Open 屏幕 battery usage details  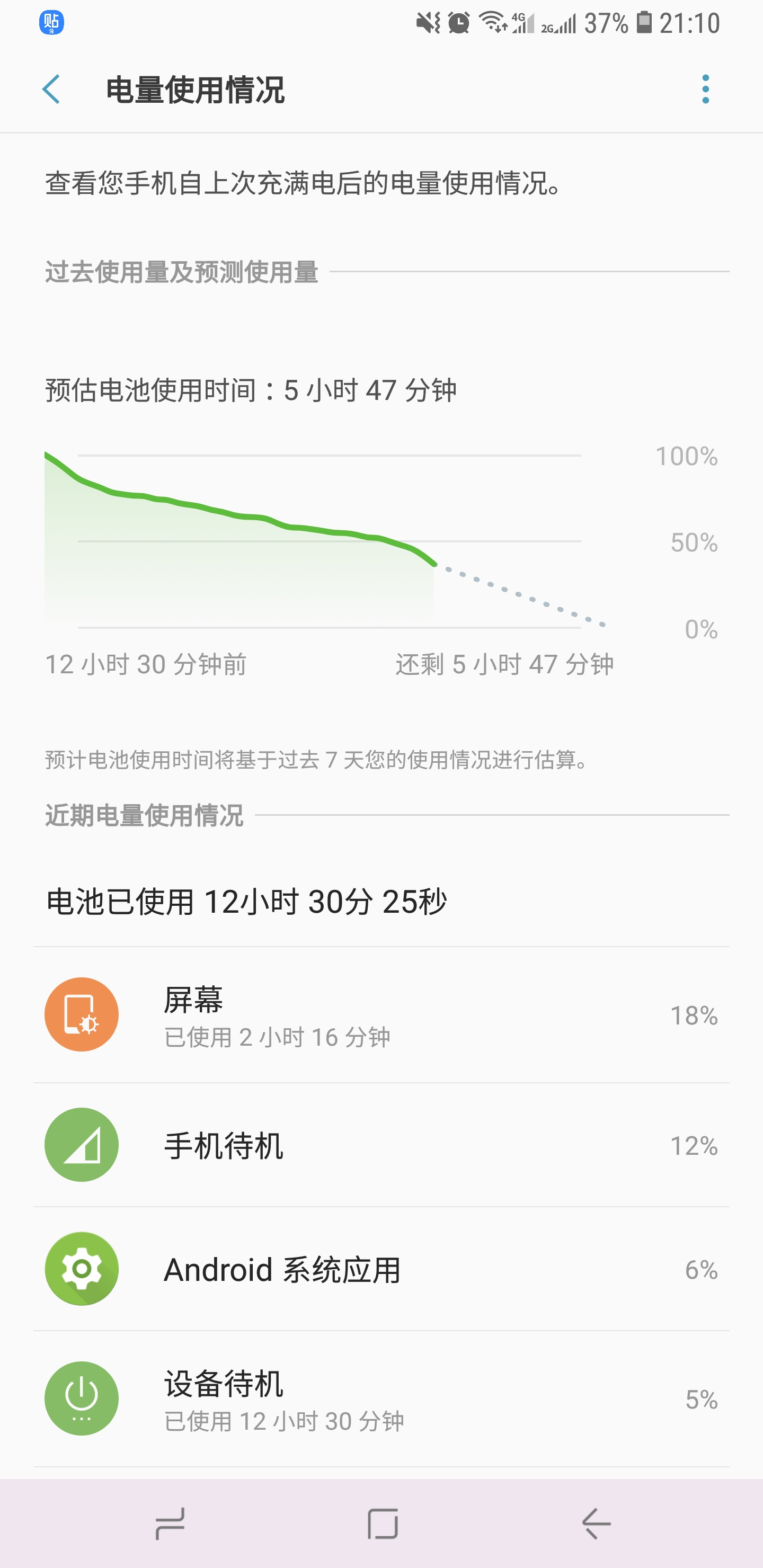[x=381, y=1014]
